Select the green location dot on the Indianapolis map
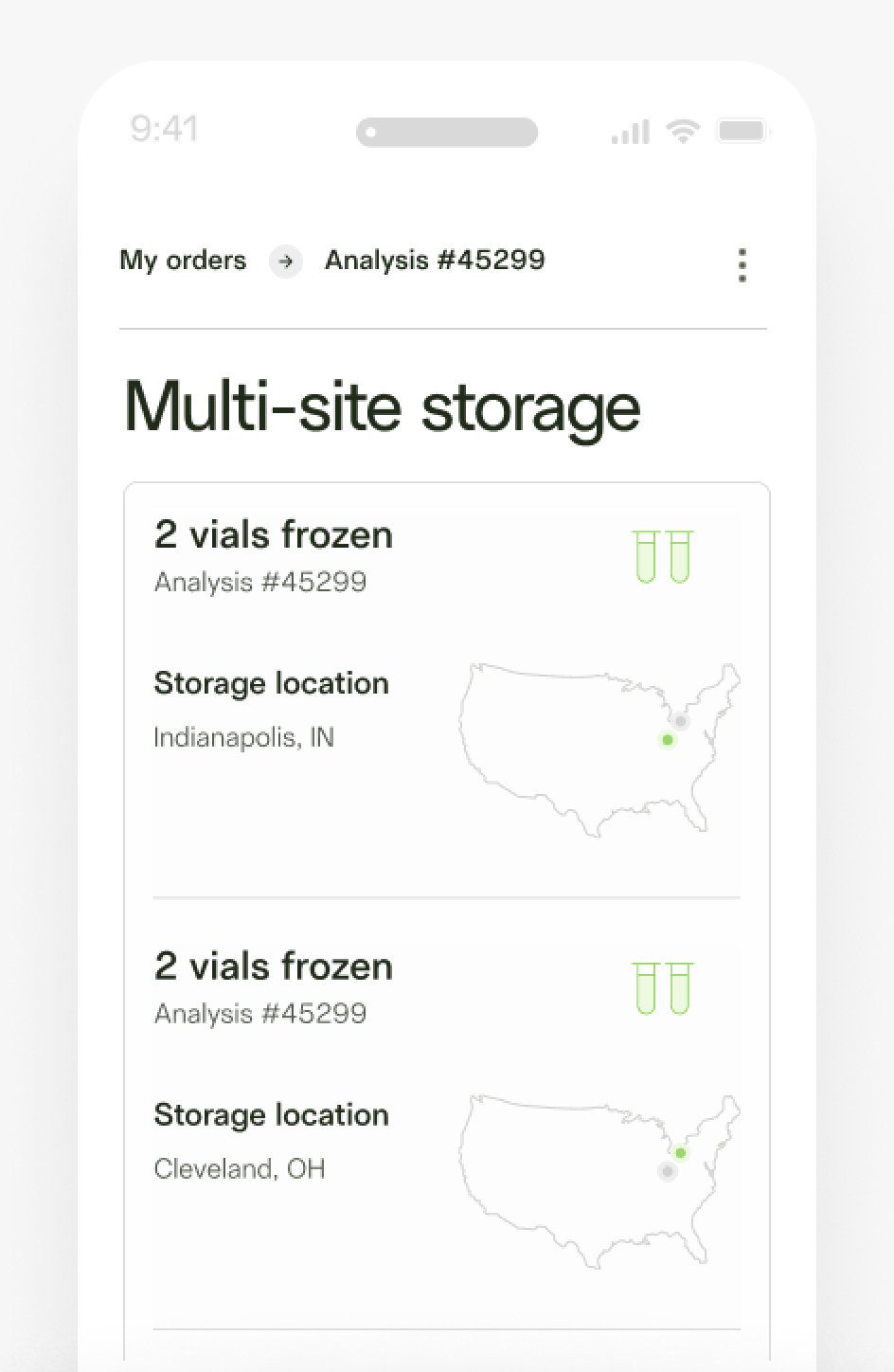The width and height of the screenshot is (894, 1372). (668, 740)
